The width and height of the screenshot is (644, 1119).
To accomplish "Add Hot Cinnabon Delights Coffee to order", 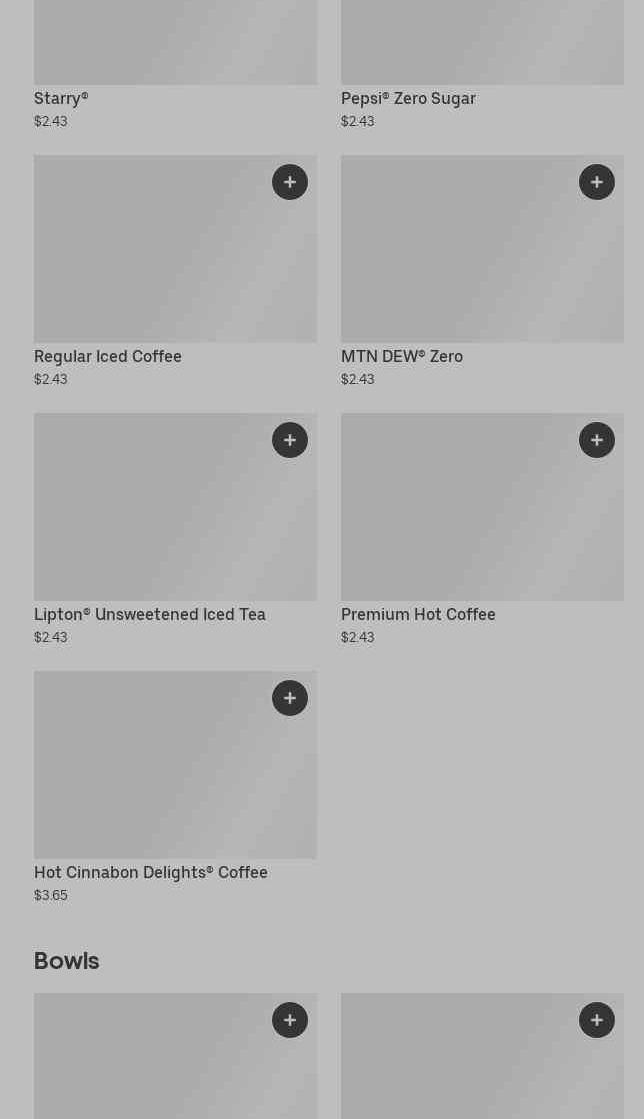I will (289, 698).
